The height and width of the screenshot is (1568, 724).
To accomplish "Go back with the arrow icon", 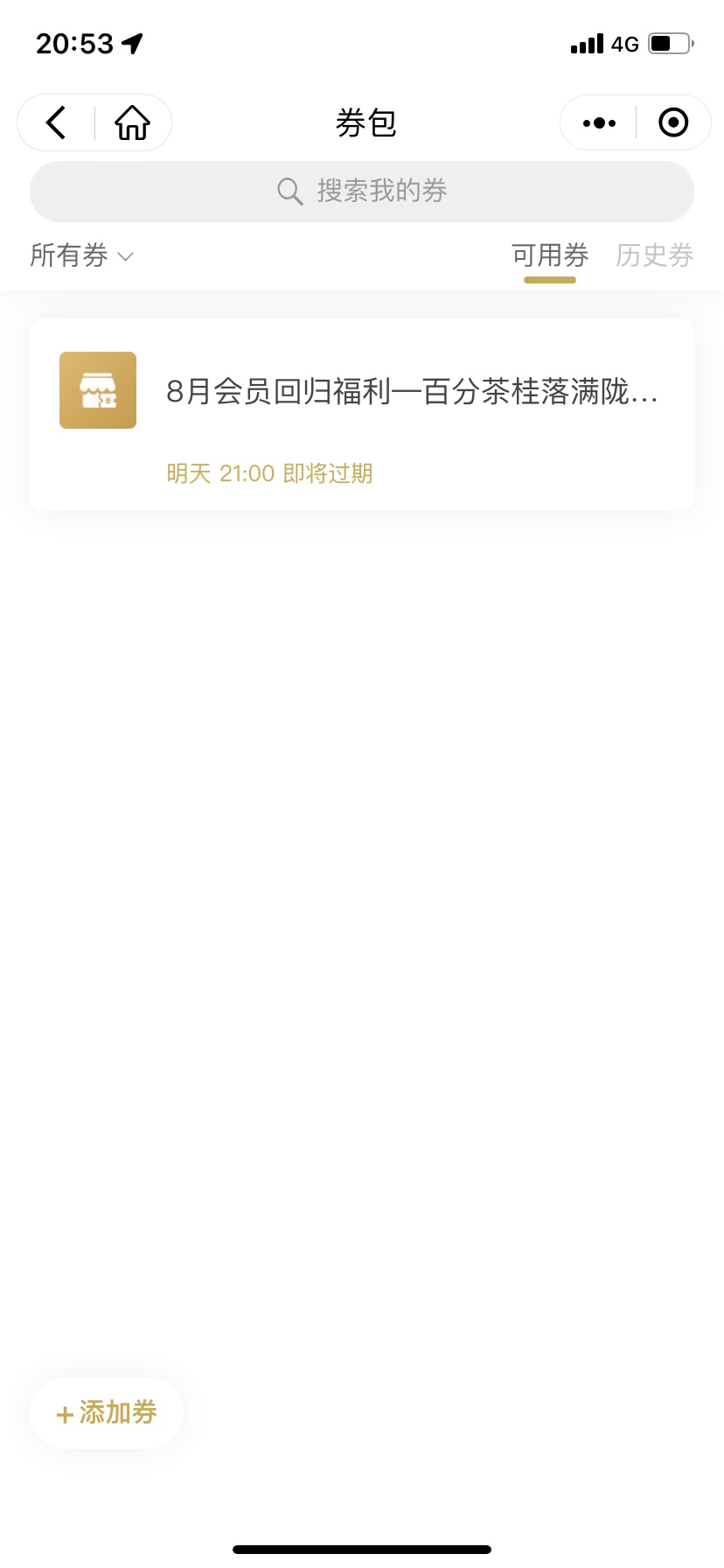I will point(56,122).
